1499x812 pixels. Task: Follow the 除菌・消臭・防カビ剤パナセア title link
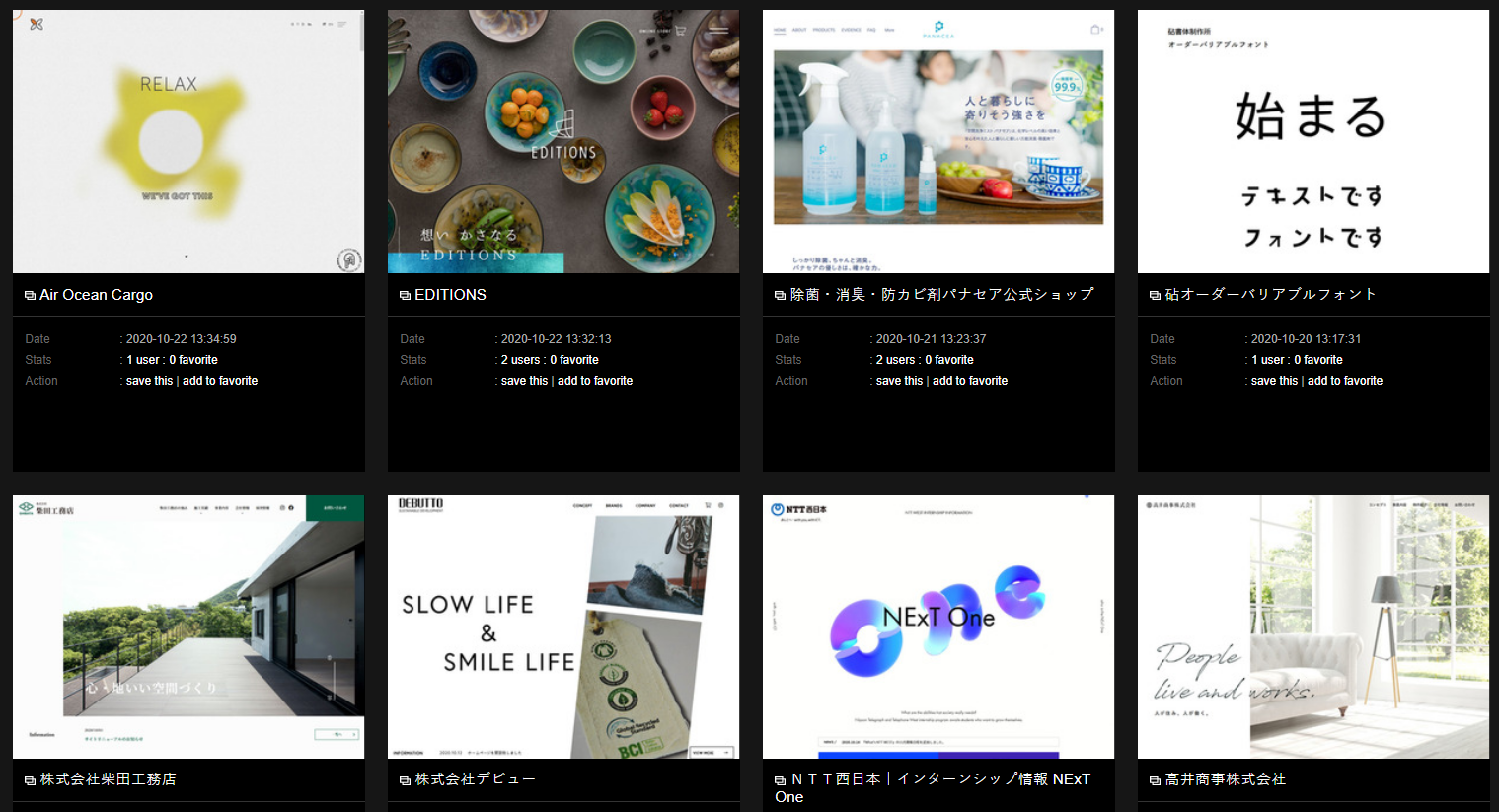(941, 295)
